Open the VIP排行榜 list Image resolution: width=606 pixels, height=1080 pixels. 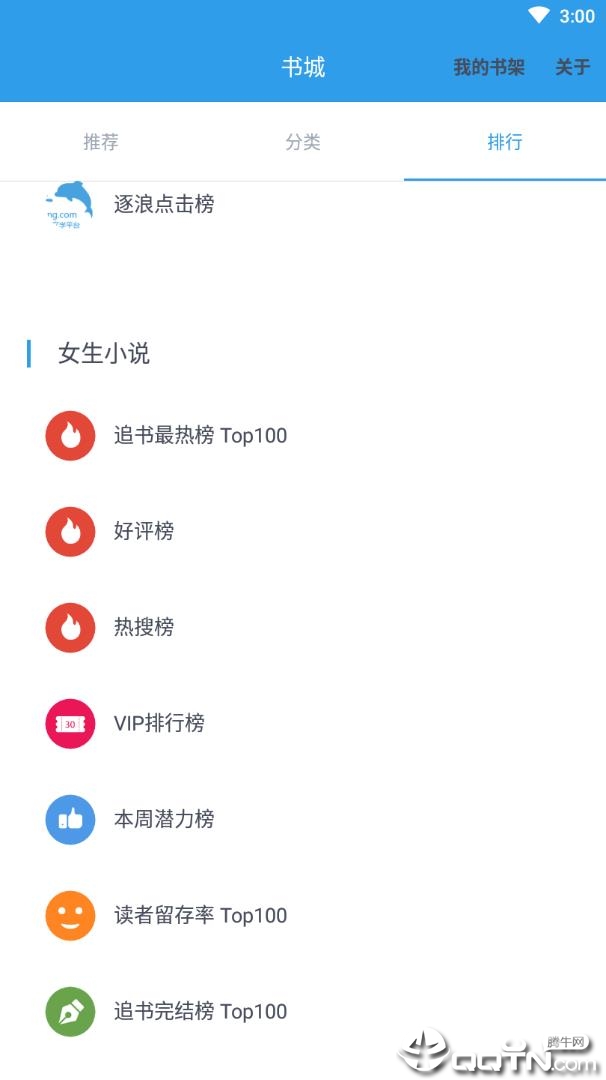(159, 723)
